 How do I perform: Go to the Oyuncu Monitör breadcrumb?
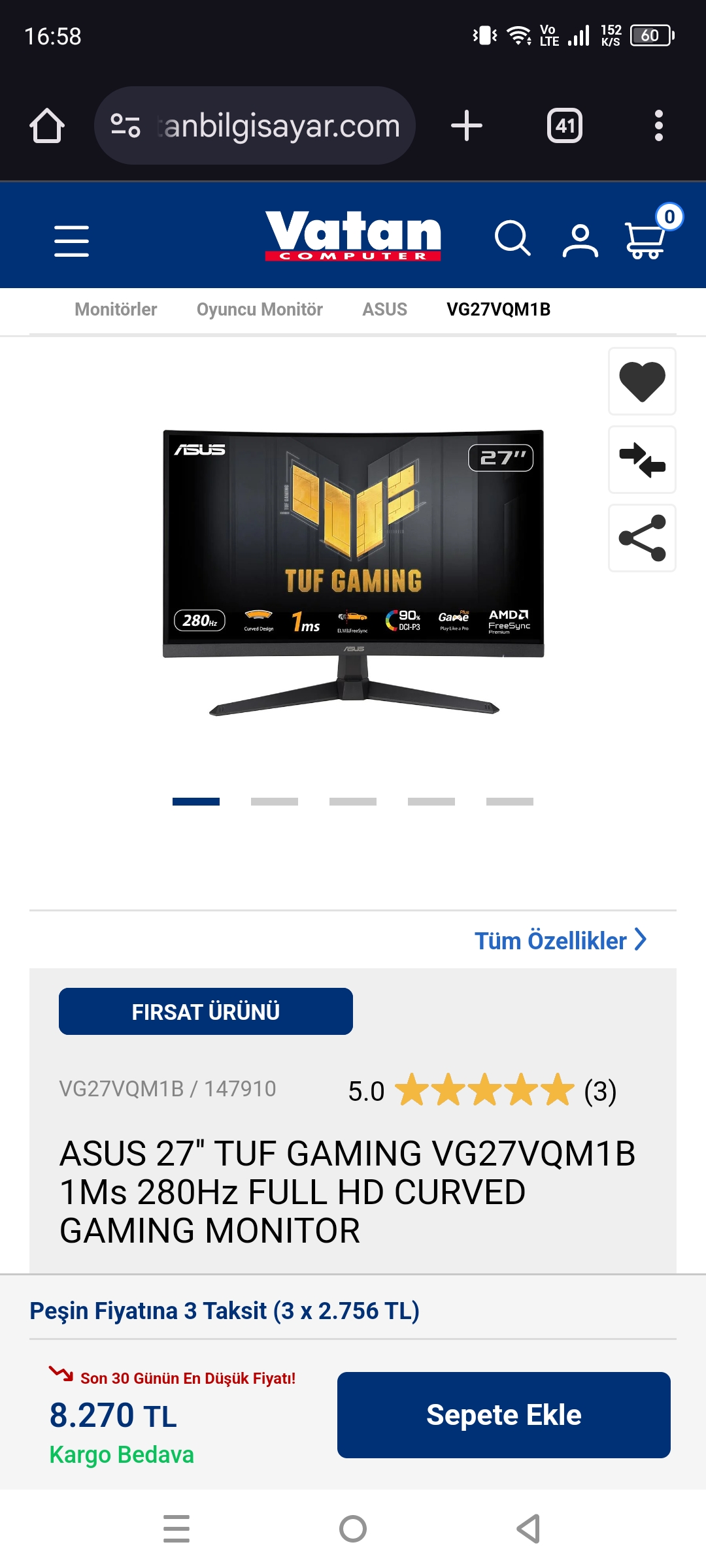click(x=260, y=310)
